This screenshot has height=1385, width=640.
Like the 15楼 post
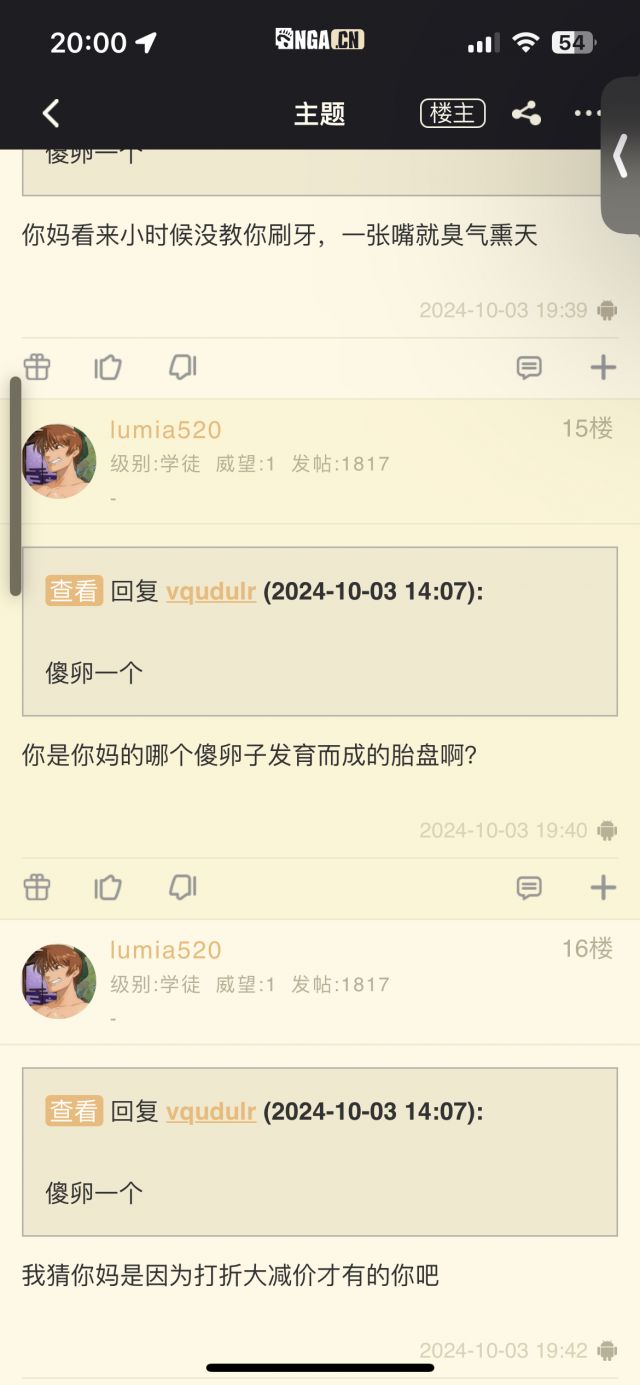point(108,887)
